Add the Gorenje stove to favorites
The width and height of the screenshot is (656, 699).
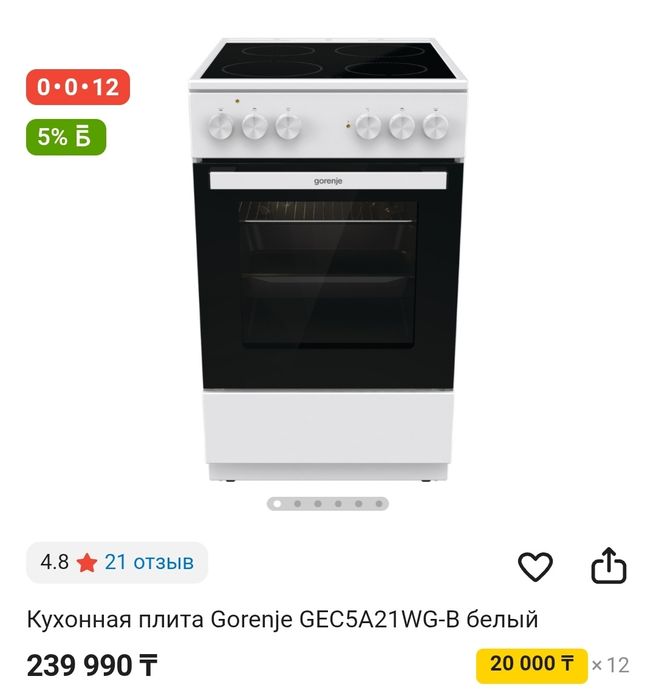pyautogui.click(x=535, y=567)
